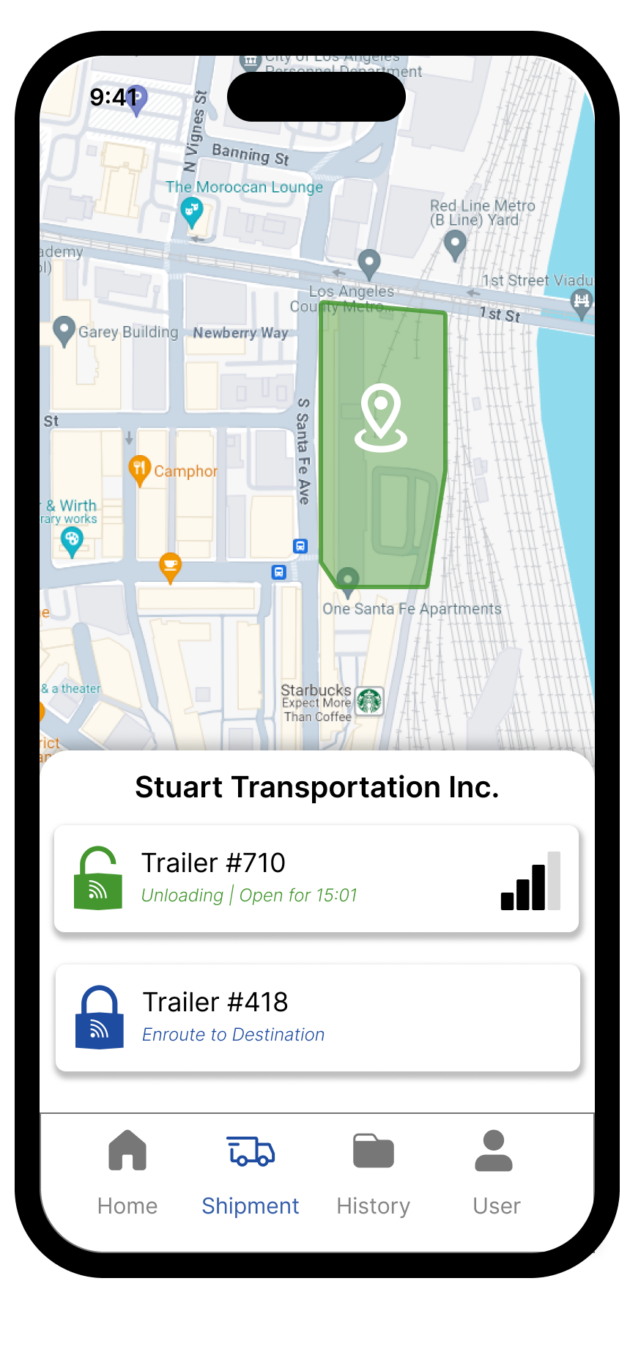Switch to the Home tab

click(x=127, y=1172)
